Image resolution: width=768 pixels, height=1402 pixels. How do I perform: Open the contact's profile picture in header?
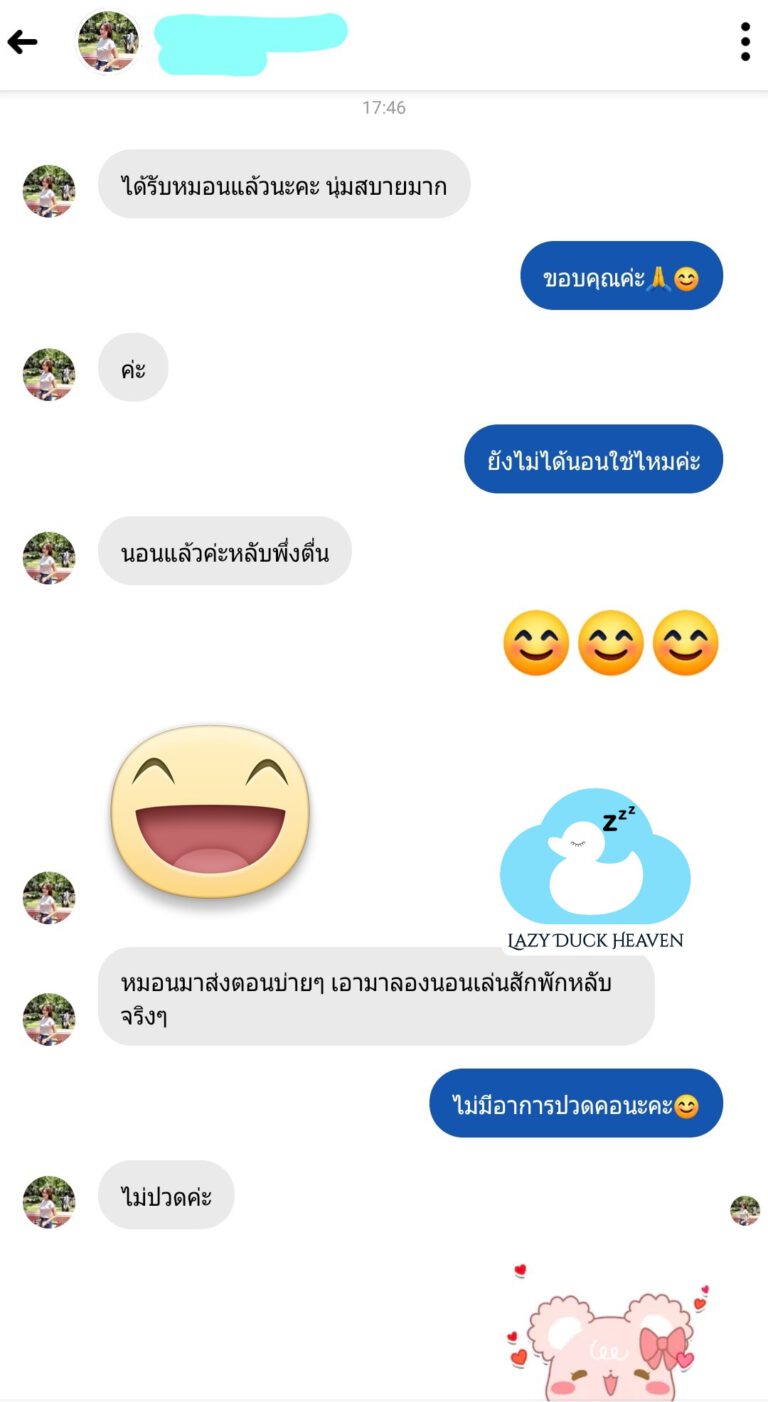108,42
